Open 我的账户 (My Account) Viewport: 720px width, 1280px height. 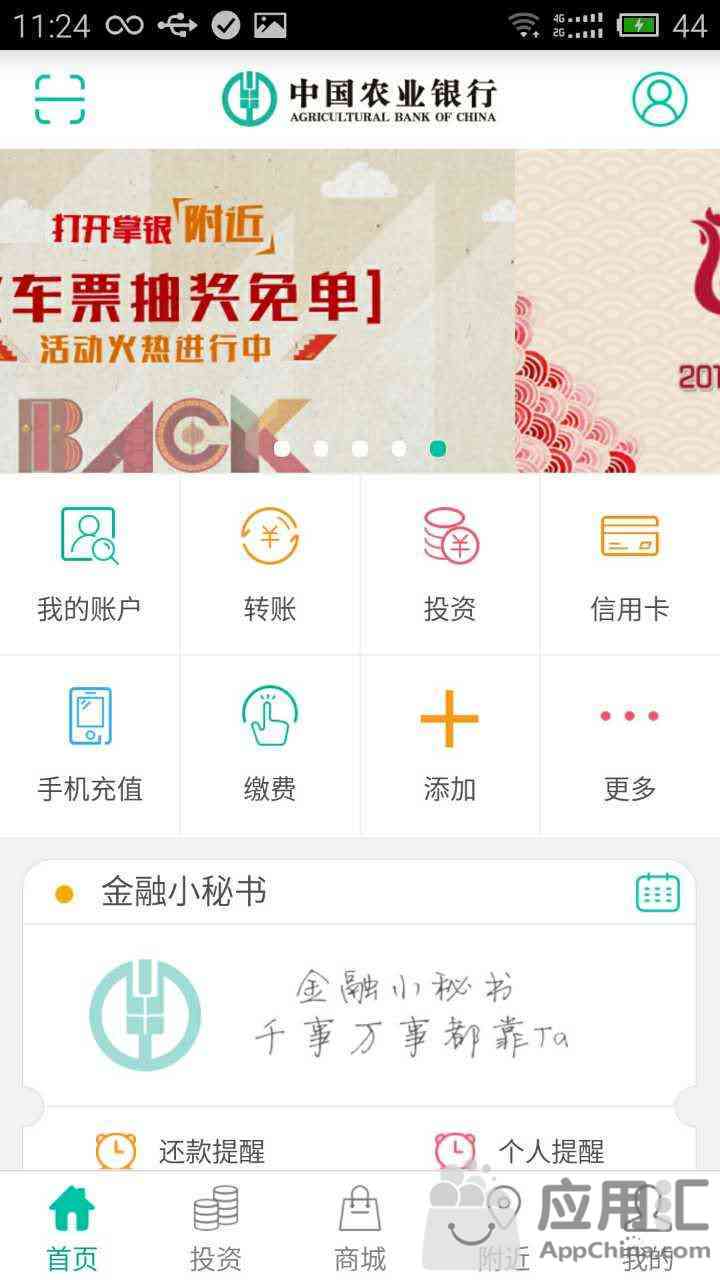[x=89, y=565]
